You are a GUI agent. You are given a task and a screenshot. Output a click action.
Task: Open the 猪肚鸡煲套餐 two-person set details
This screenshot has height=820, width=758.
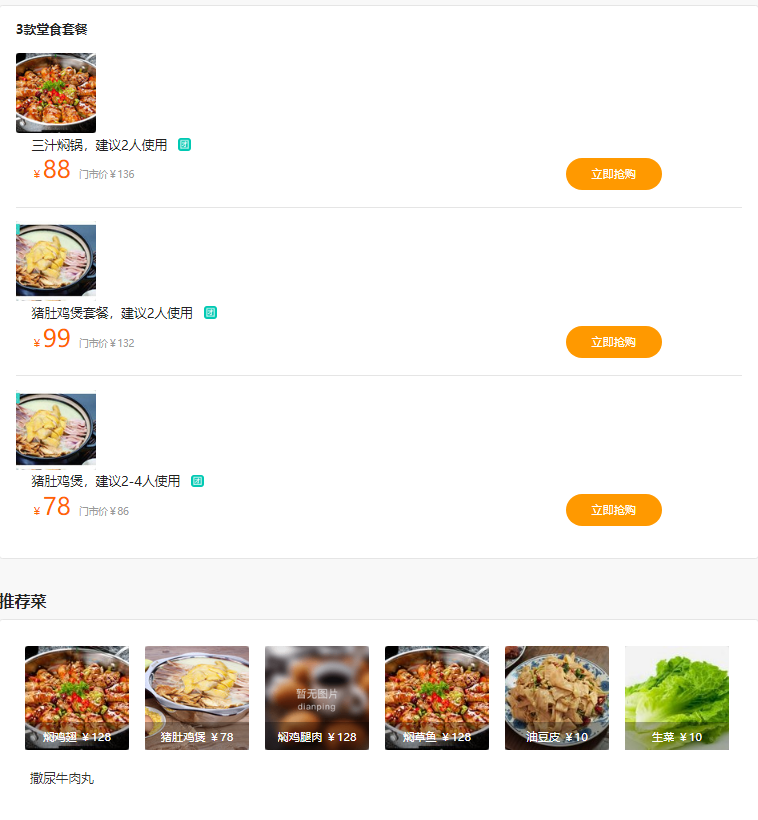[112, 313]
